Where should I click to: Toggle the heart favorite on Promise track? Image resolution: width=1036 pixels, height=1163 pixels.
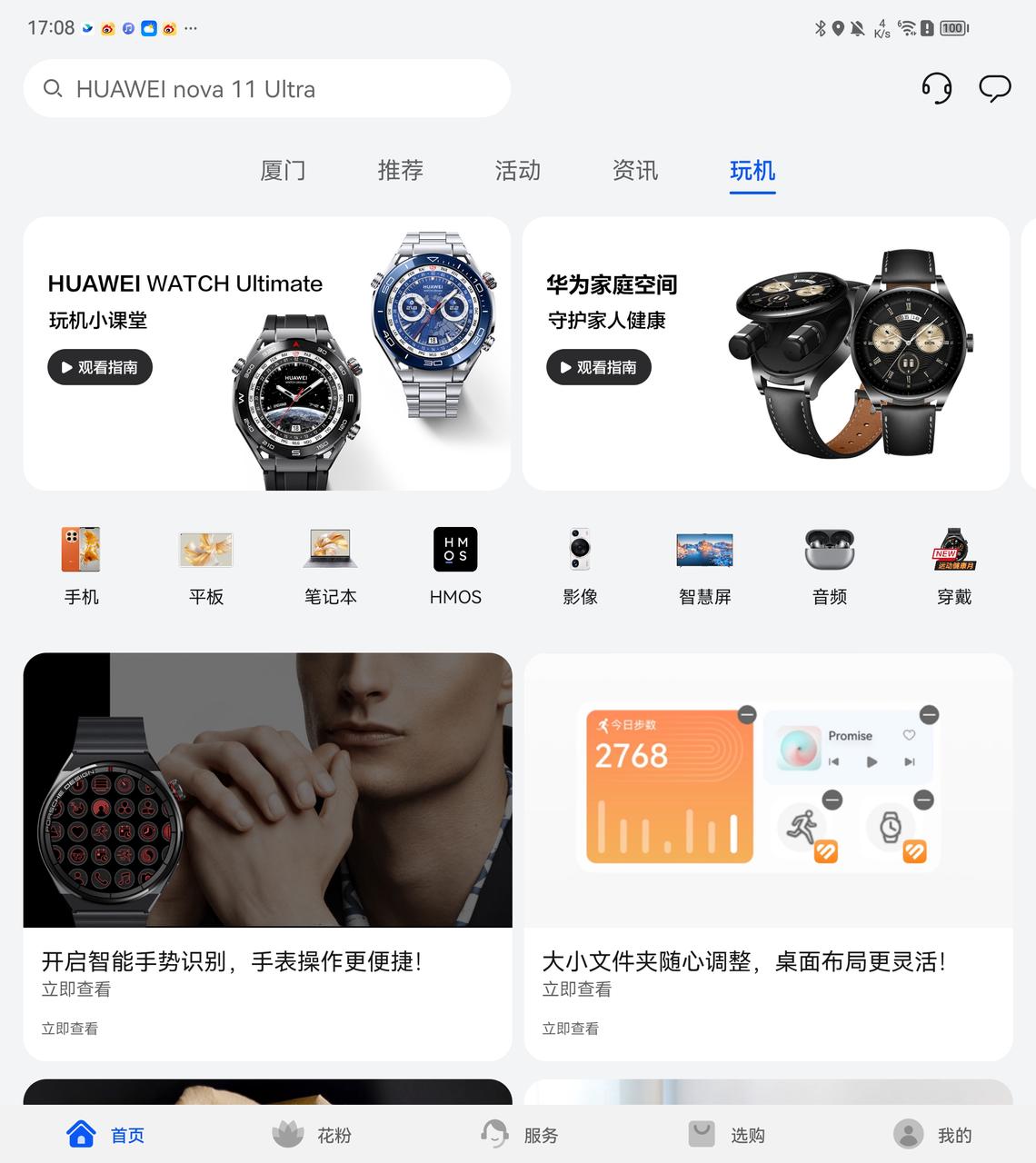tap(908, 736)
